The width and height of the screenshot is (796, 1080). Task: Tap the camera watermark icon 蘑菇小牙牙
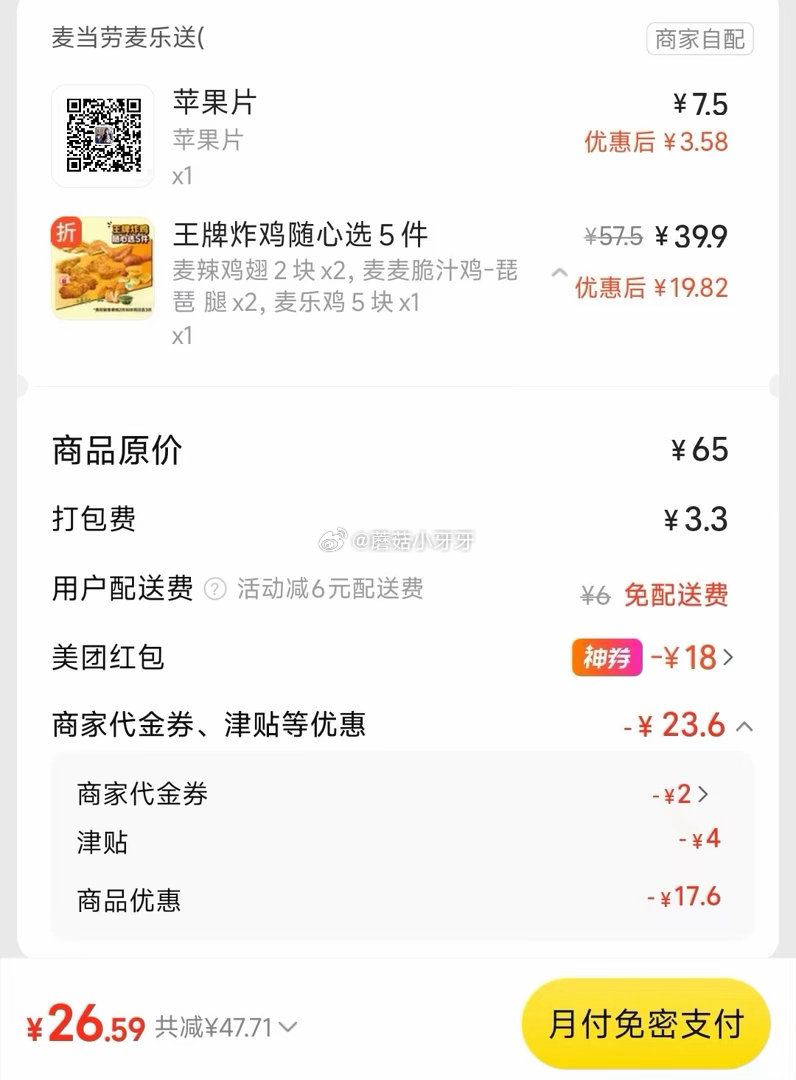(x=333, y=540)
